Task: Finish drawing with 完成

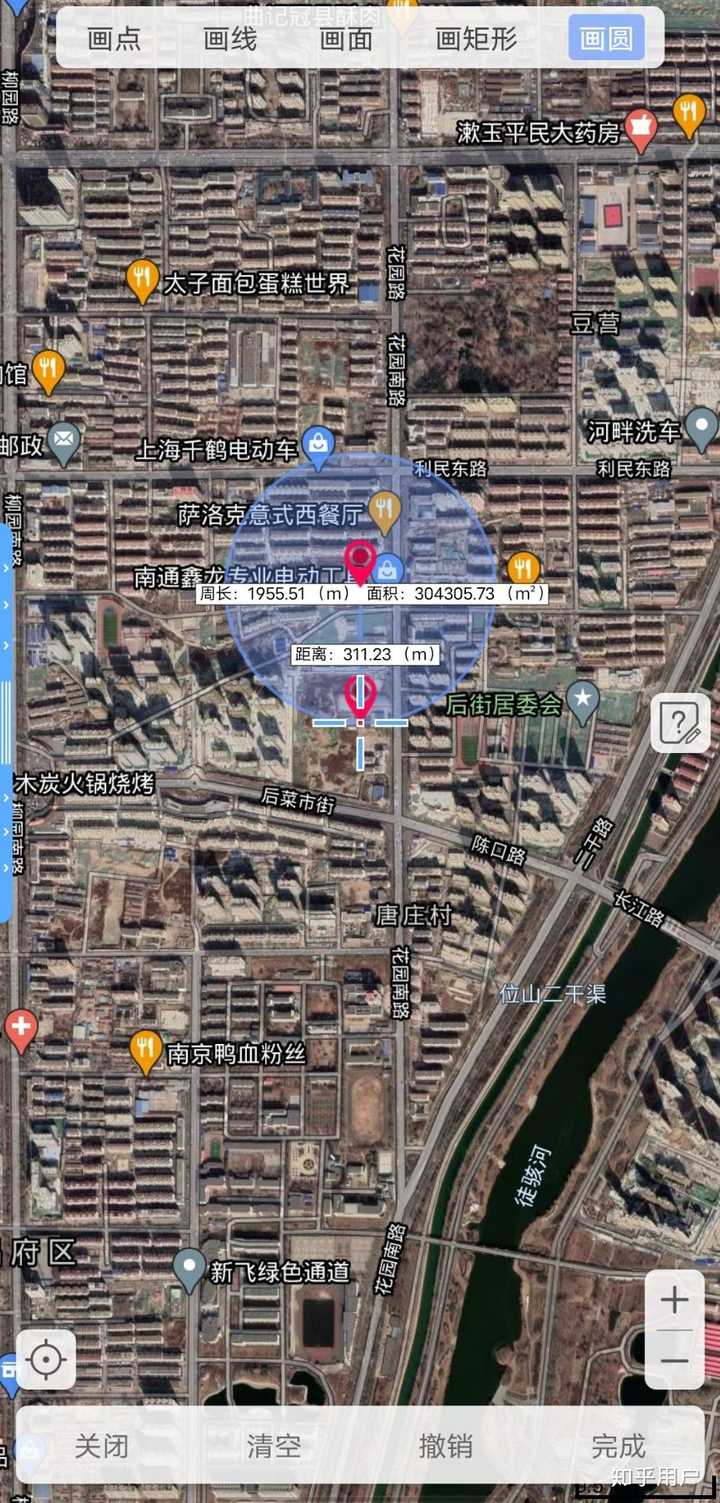Action: click(618, 1445)
